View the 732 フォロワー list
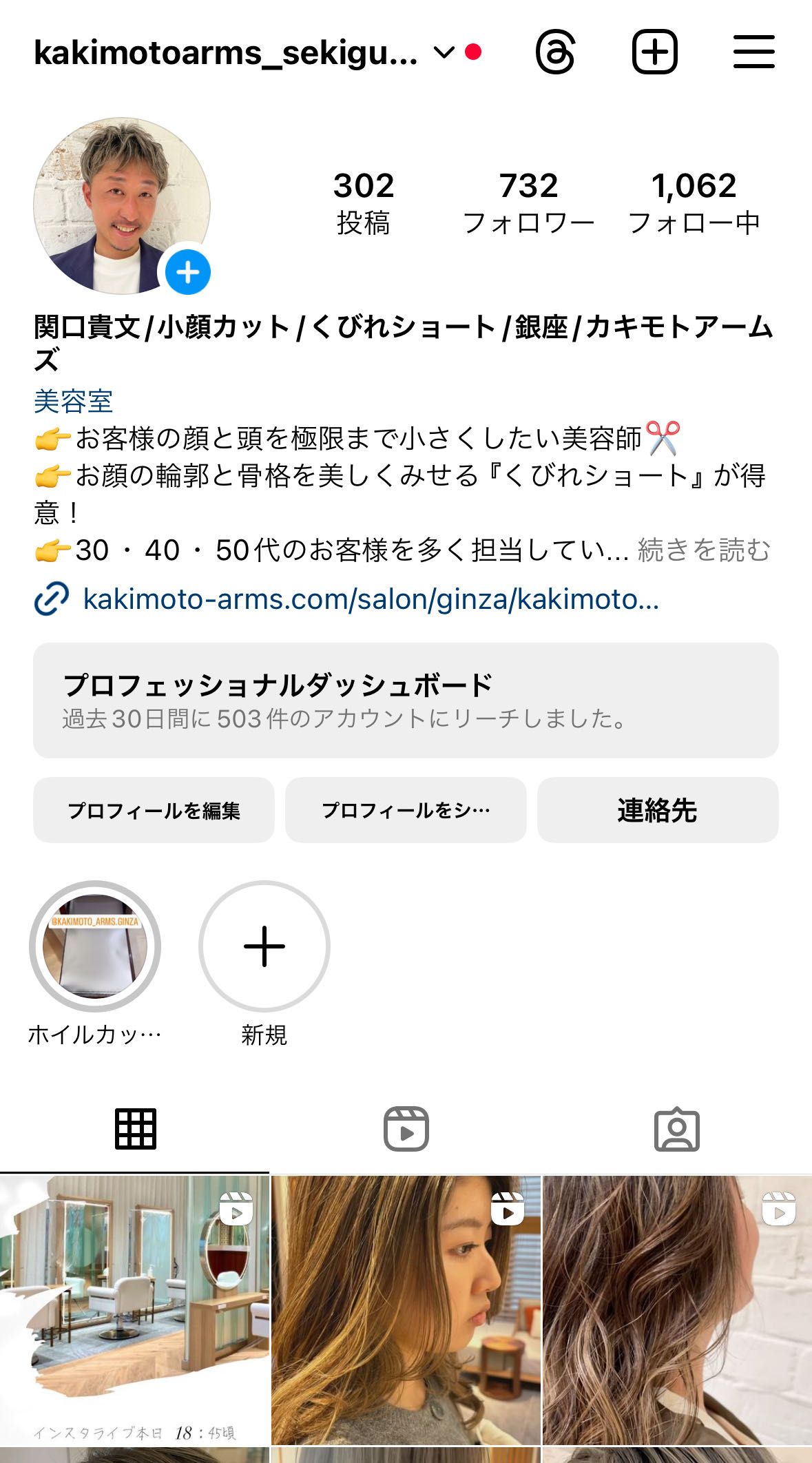 tap(528, 203)
